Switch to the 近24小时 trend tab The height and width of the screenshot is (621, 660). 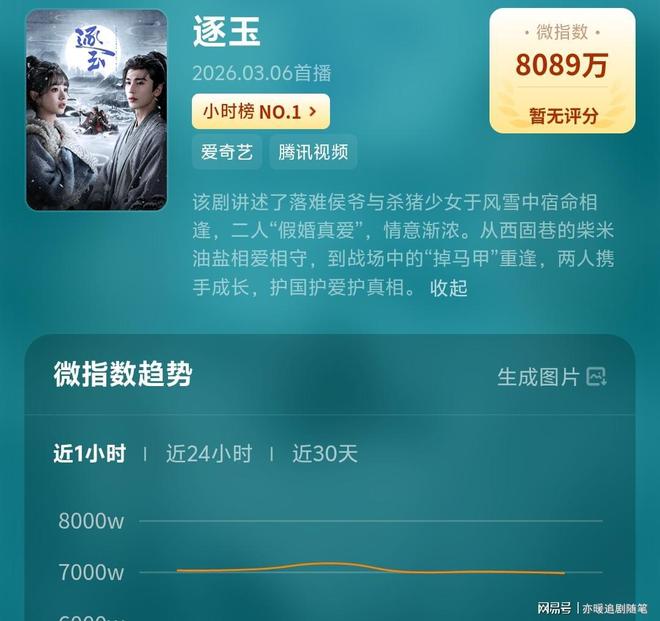coord(209,453)
